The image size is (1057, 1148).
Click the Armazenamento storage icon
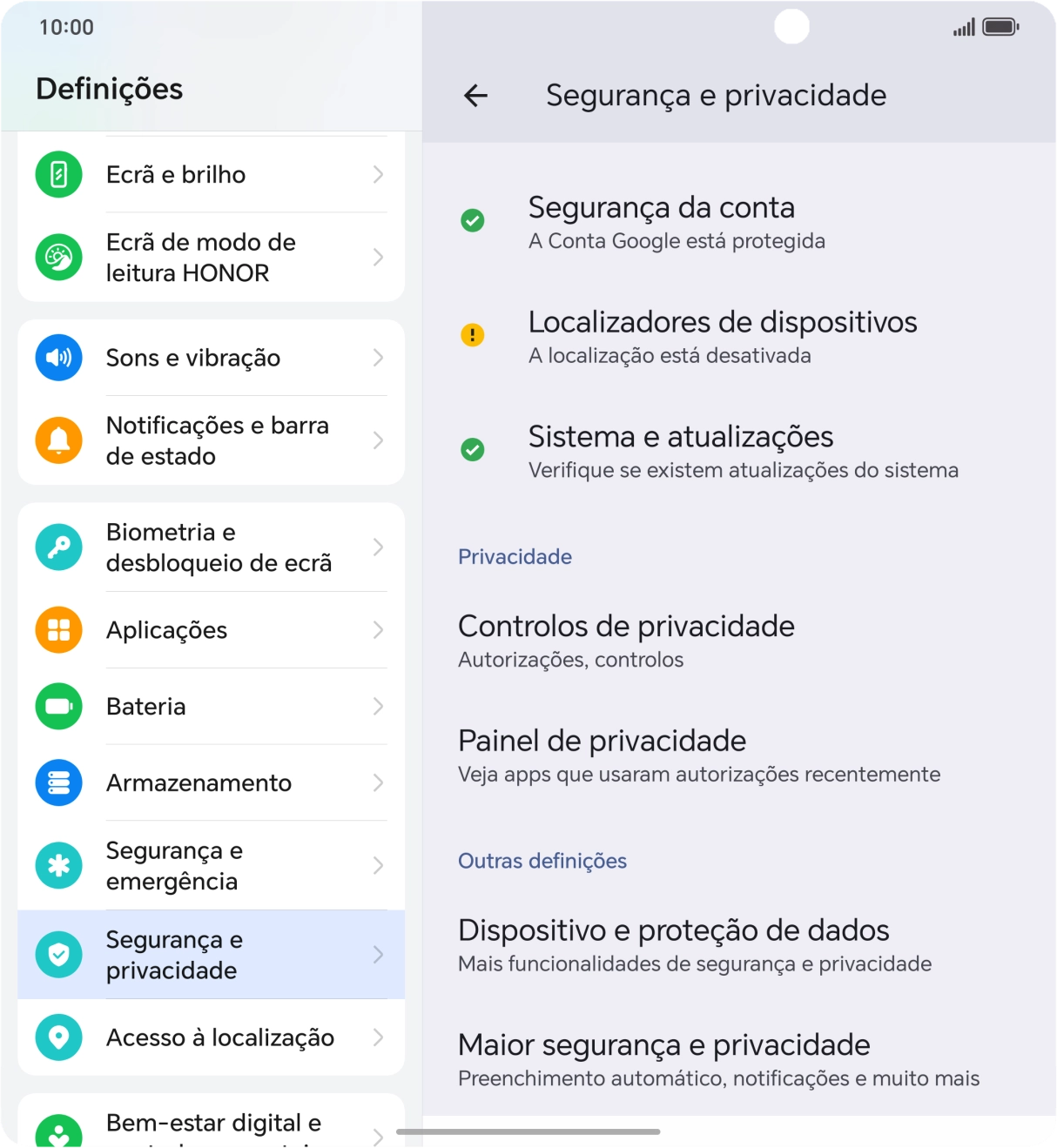pos(57,782)
